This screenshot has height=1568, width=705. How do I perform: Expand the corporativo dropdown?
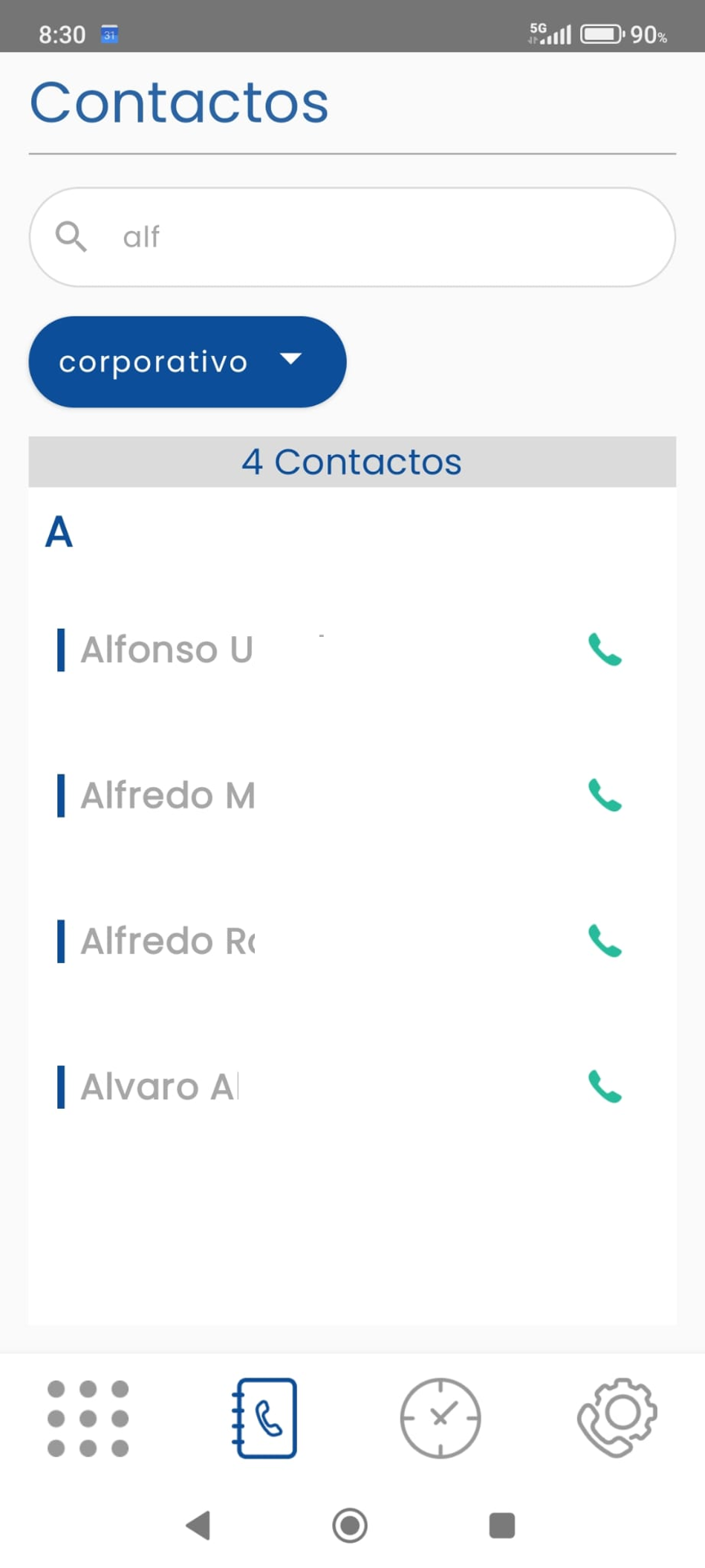pos(187,362)
